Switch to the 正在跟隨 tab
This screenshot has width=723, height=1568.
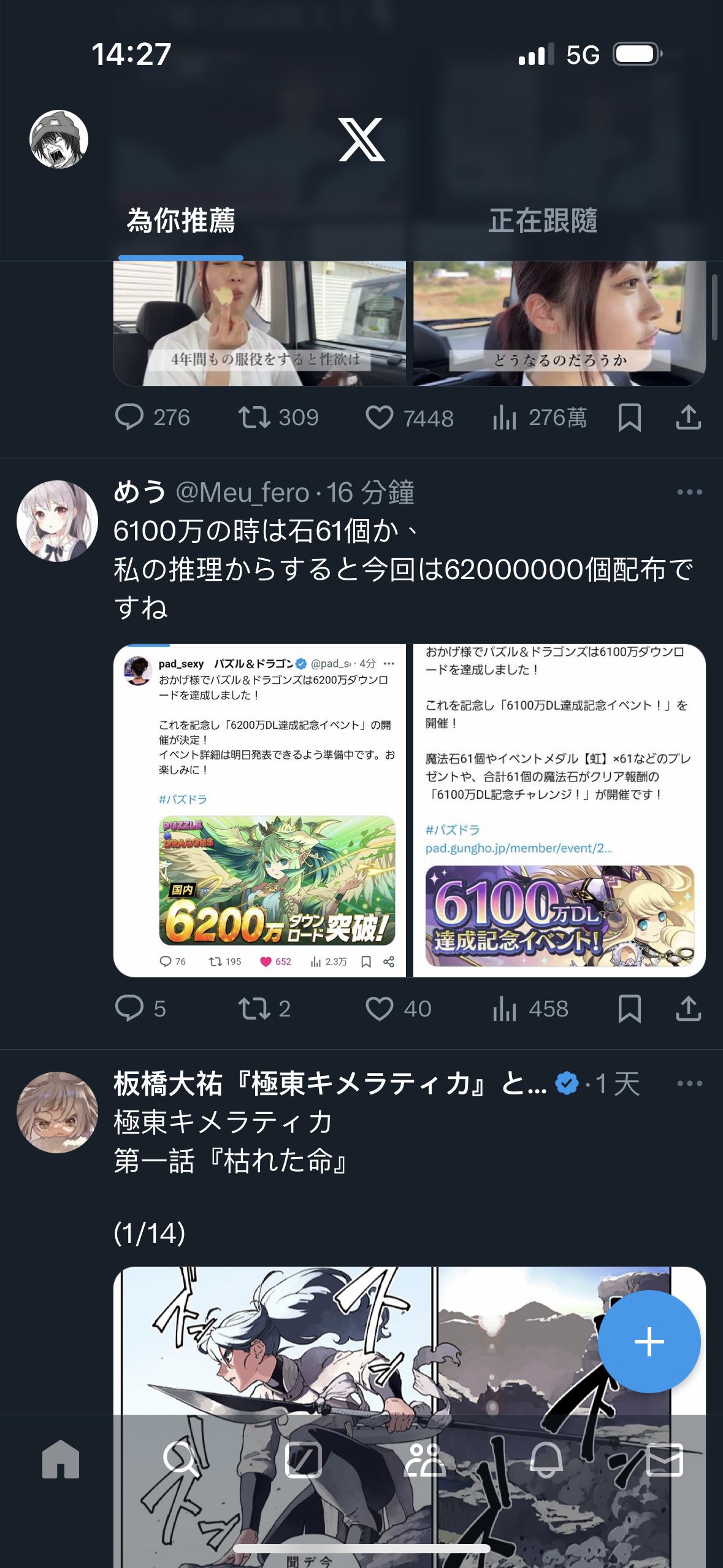(x=542, y=221)
